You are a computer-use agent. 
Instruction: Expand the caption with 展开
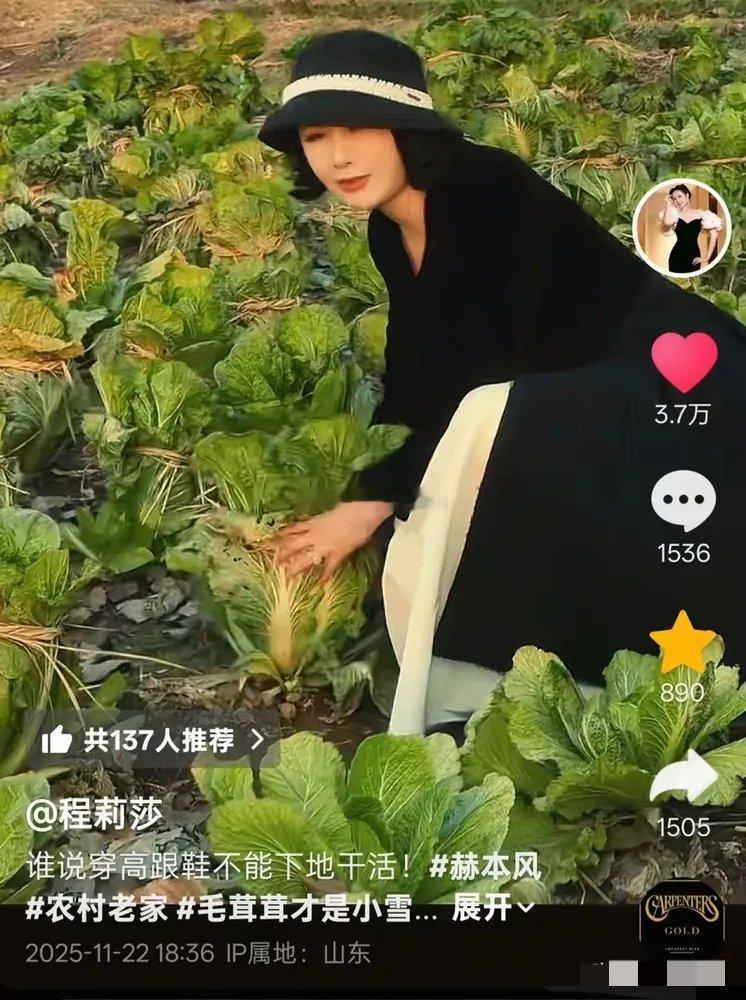[492, 908]
